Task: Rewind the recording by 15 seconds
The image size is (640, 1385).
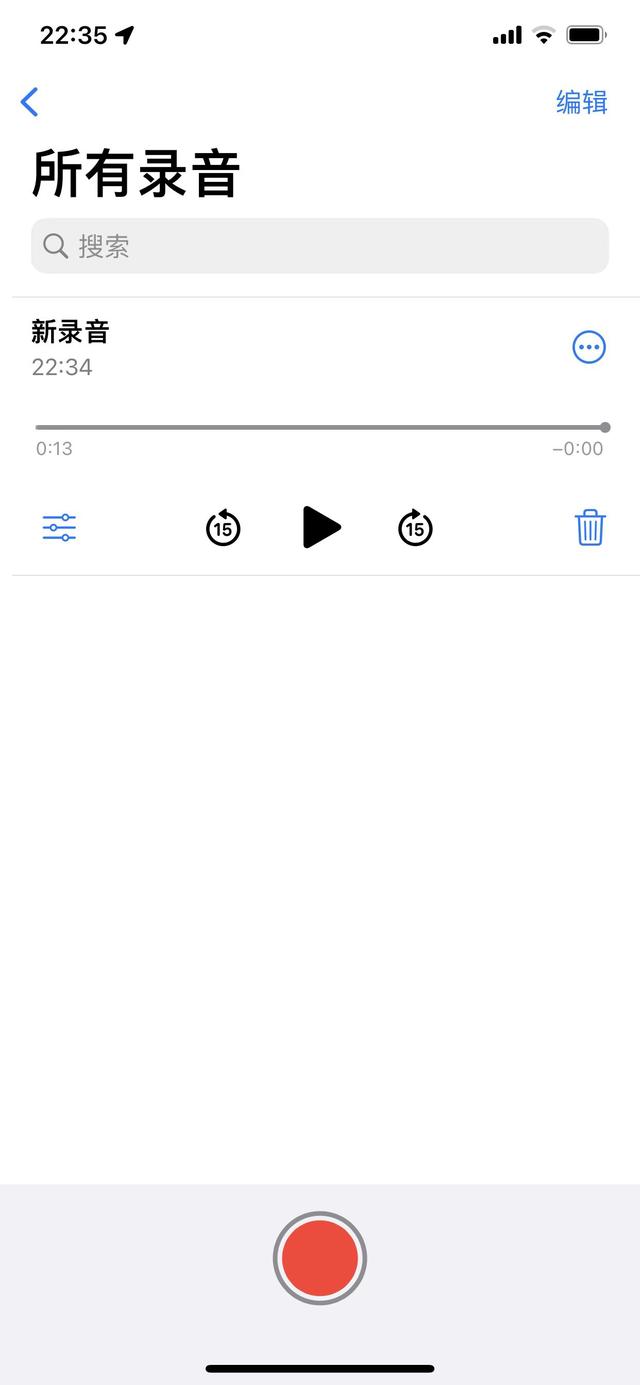Action: tap(223, 527)
